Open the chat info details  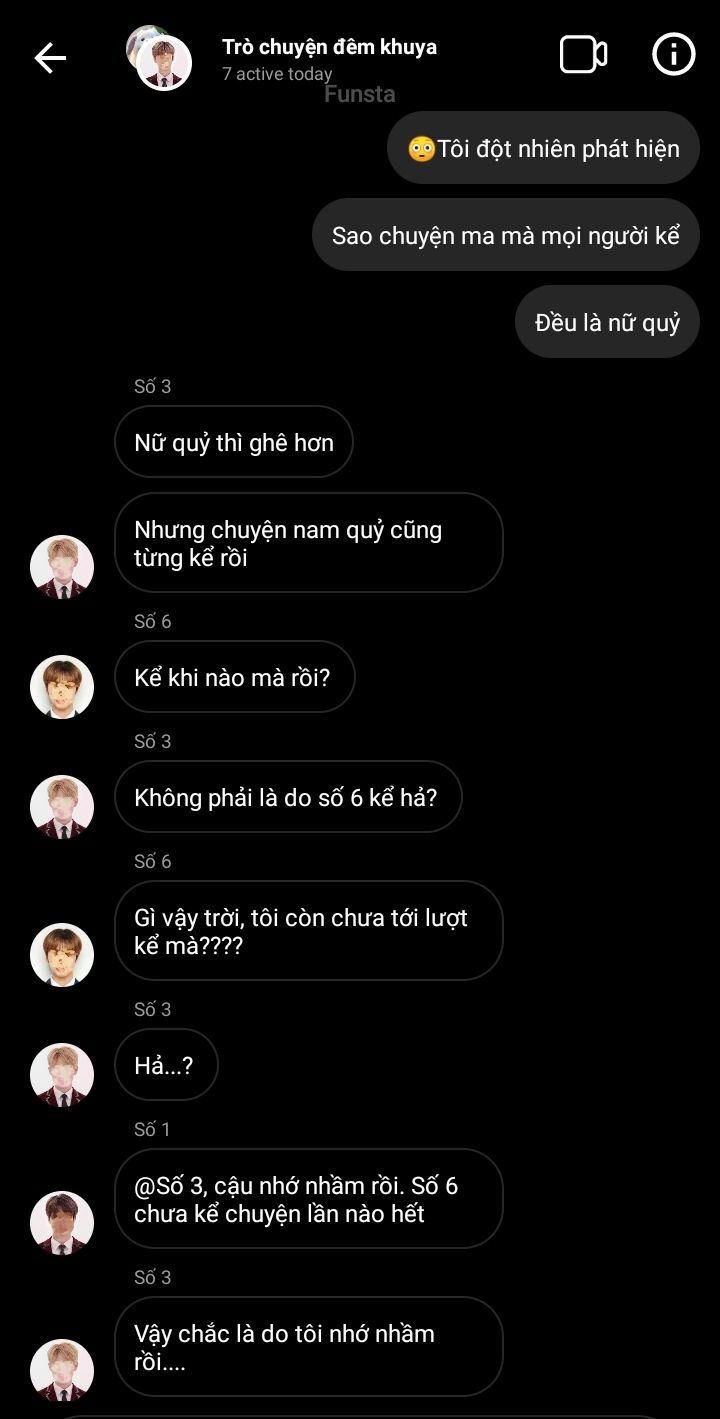coord(673,55)
